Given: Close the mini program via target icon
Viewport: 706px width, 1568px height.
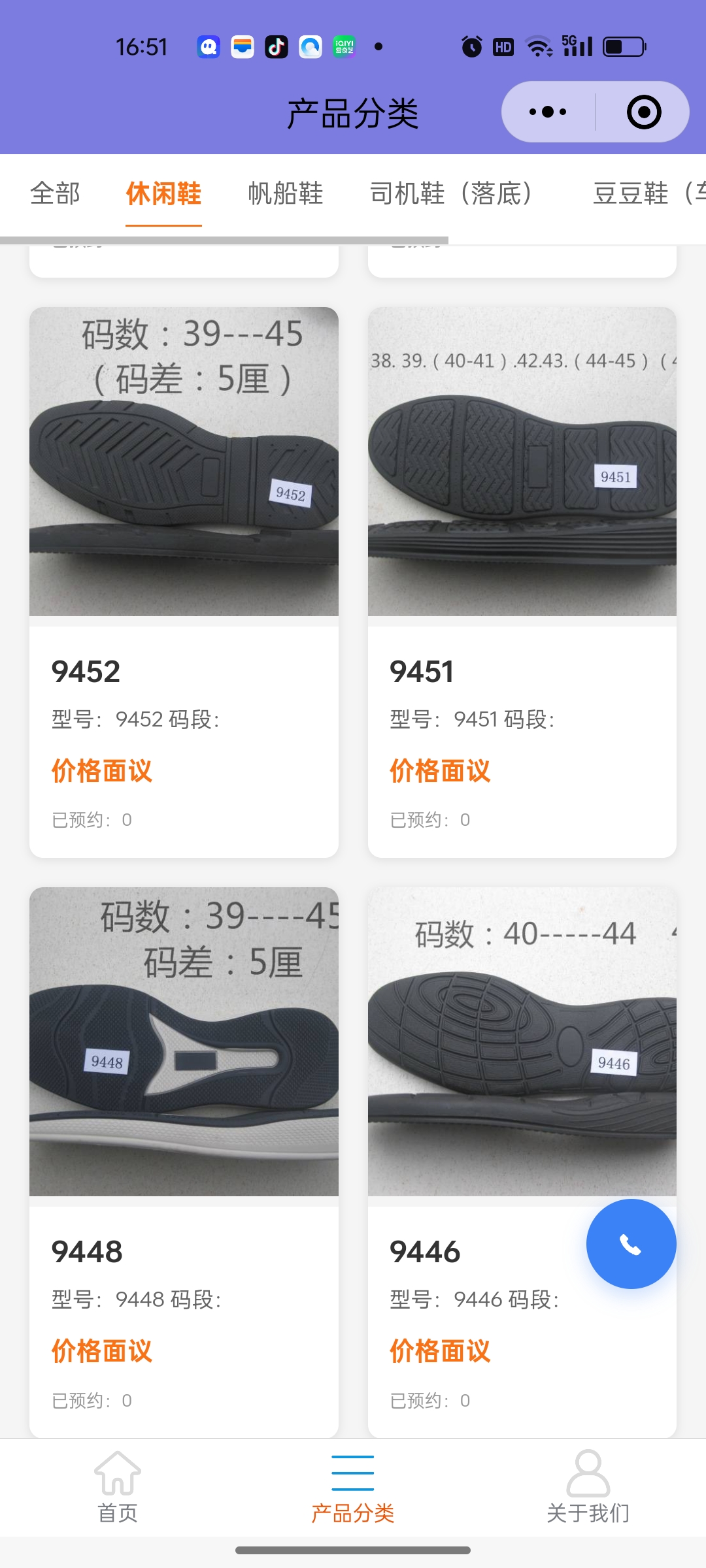Looking at the screenshot, I should click(x=643, y=112).
